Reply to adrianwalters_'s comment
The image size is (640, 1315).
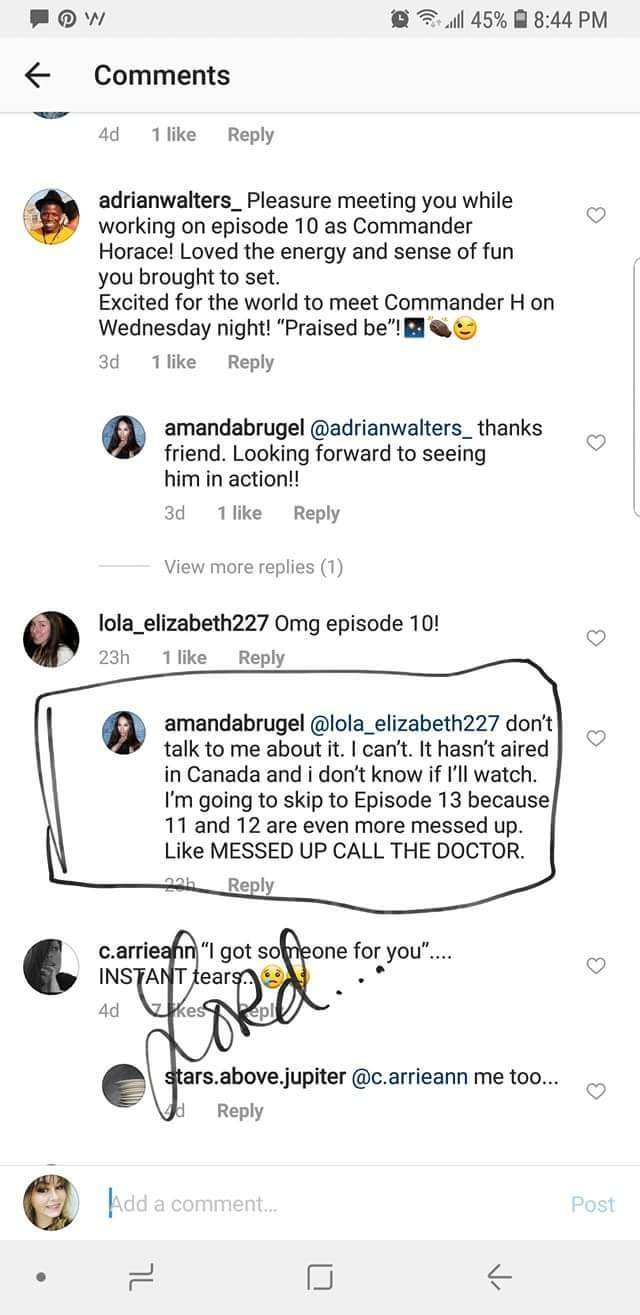click(250, 362)
